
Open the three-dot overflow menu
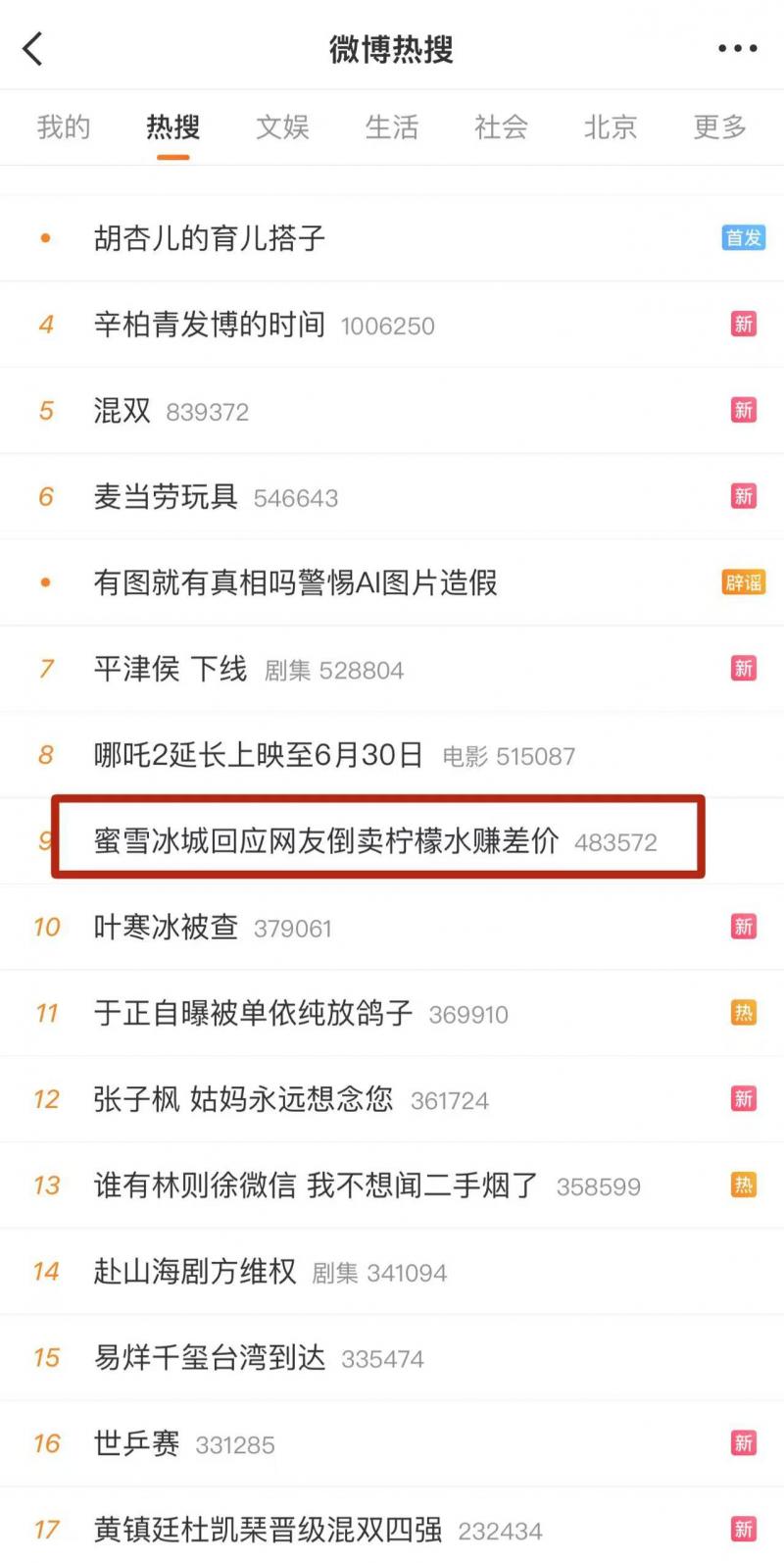click(x=737, y=48)
